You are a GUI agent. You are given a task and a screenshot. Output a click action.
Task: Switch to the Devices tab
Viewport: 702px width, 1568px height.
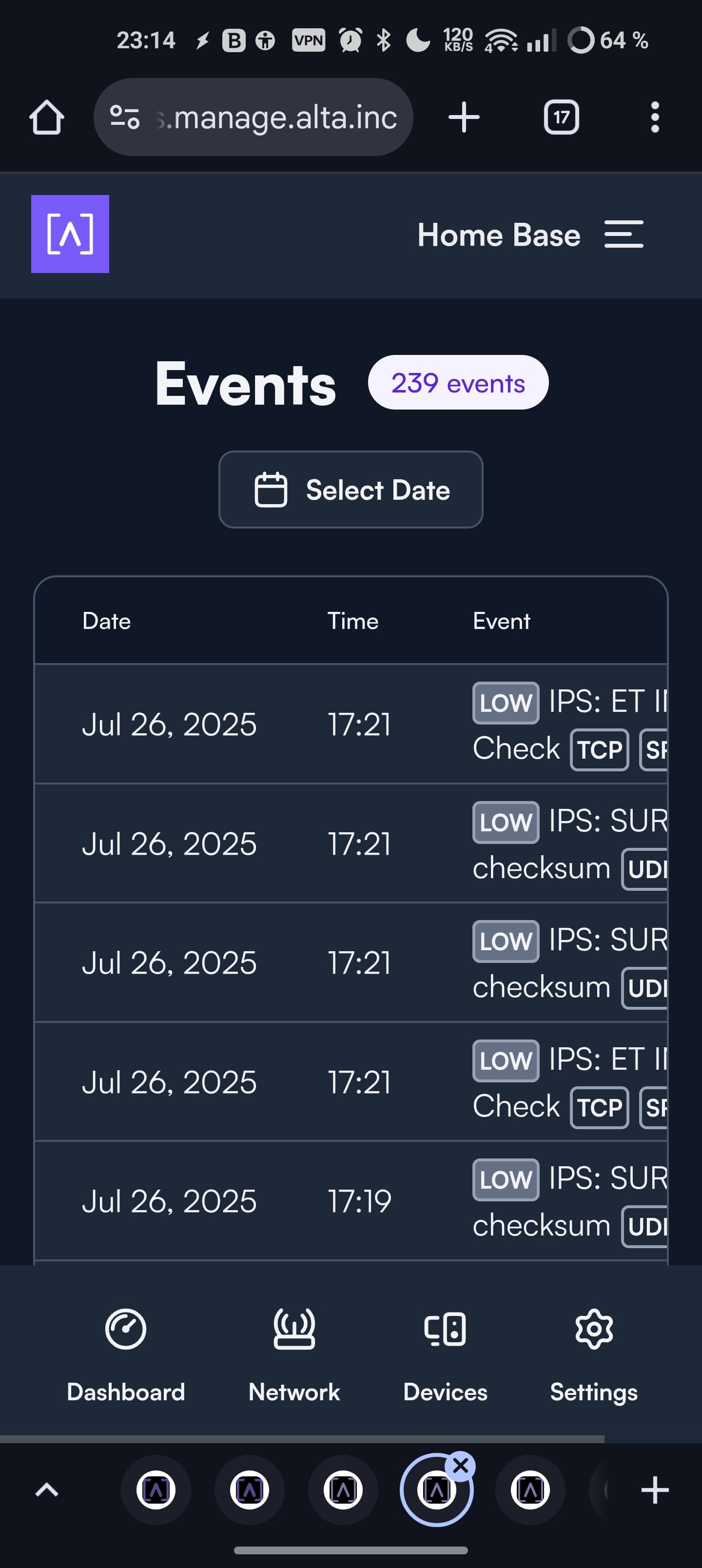point(445,1355)
